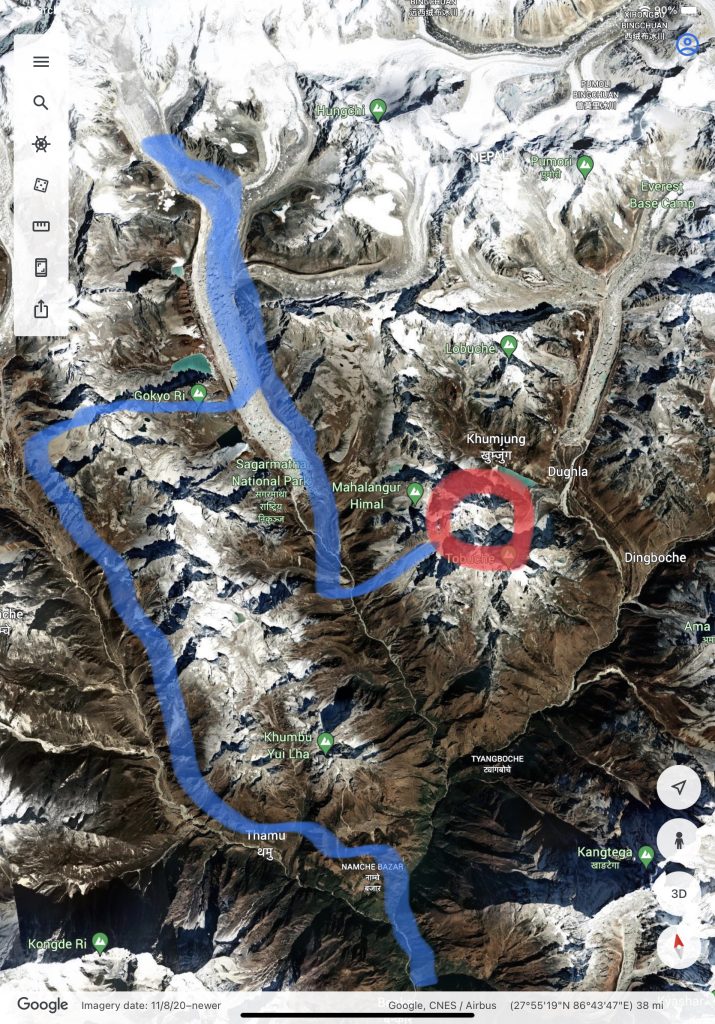Enter Street View with pegman
Image resolution: width=715 pixels, height=1024 pixels.
tap(679, 840)
